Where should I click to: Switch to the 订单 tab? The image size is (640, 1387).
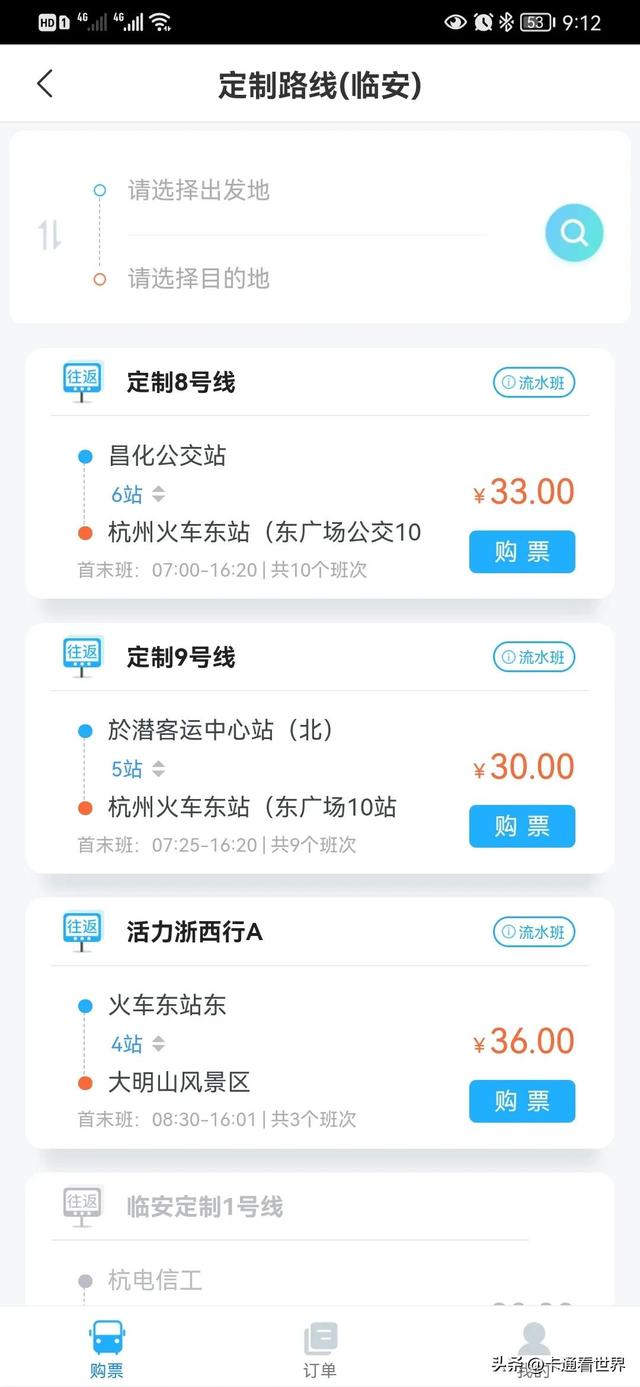click(320, 1350)
